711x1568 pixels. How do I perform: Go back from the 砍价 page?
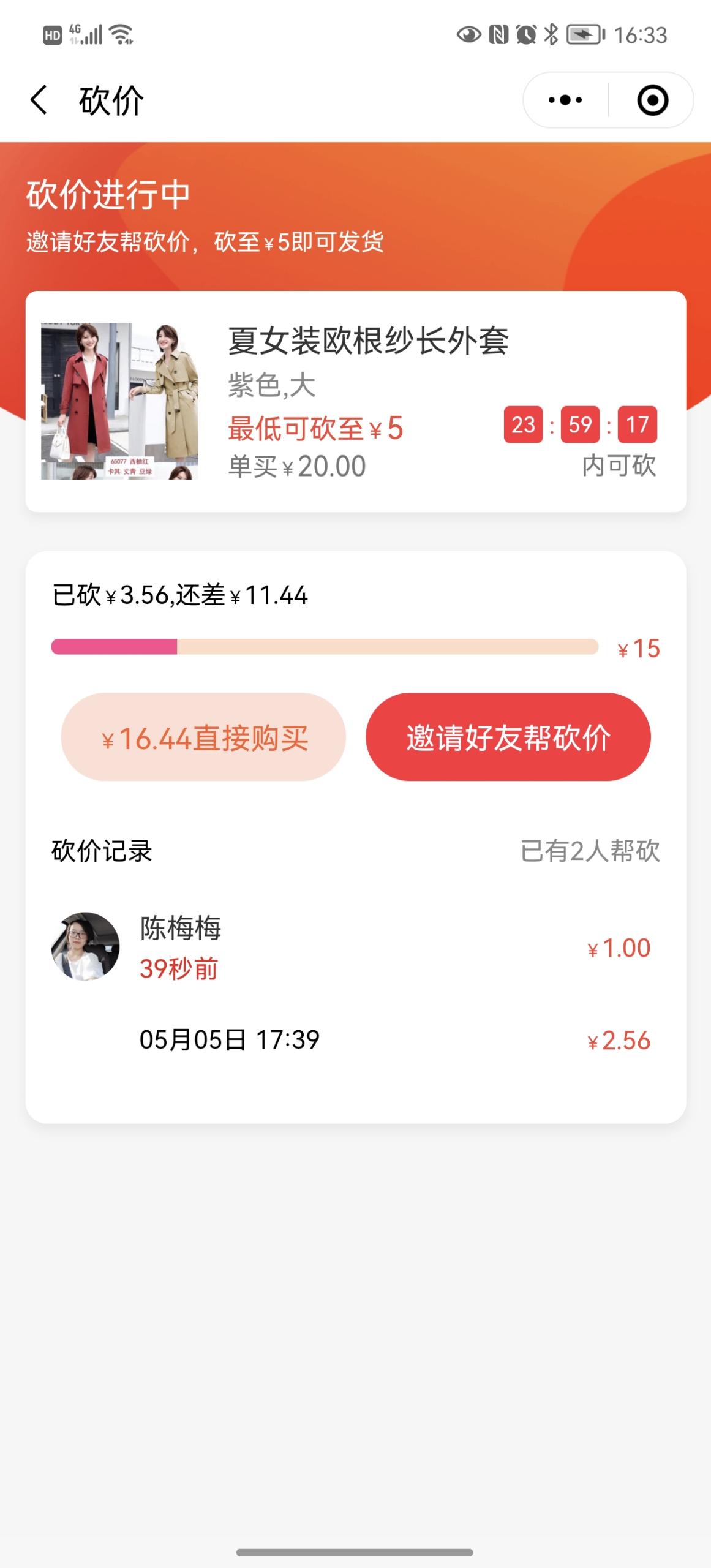(x=39, y=100)
